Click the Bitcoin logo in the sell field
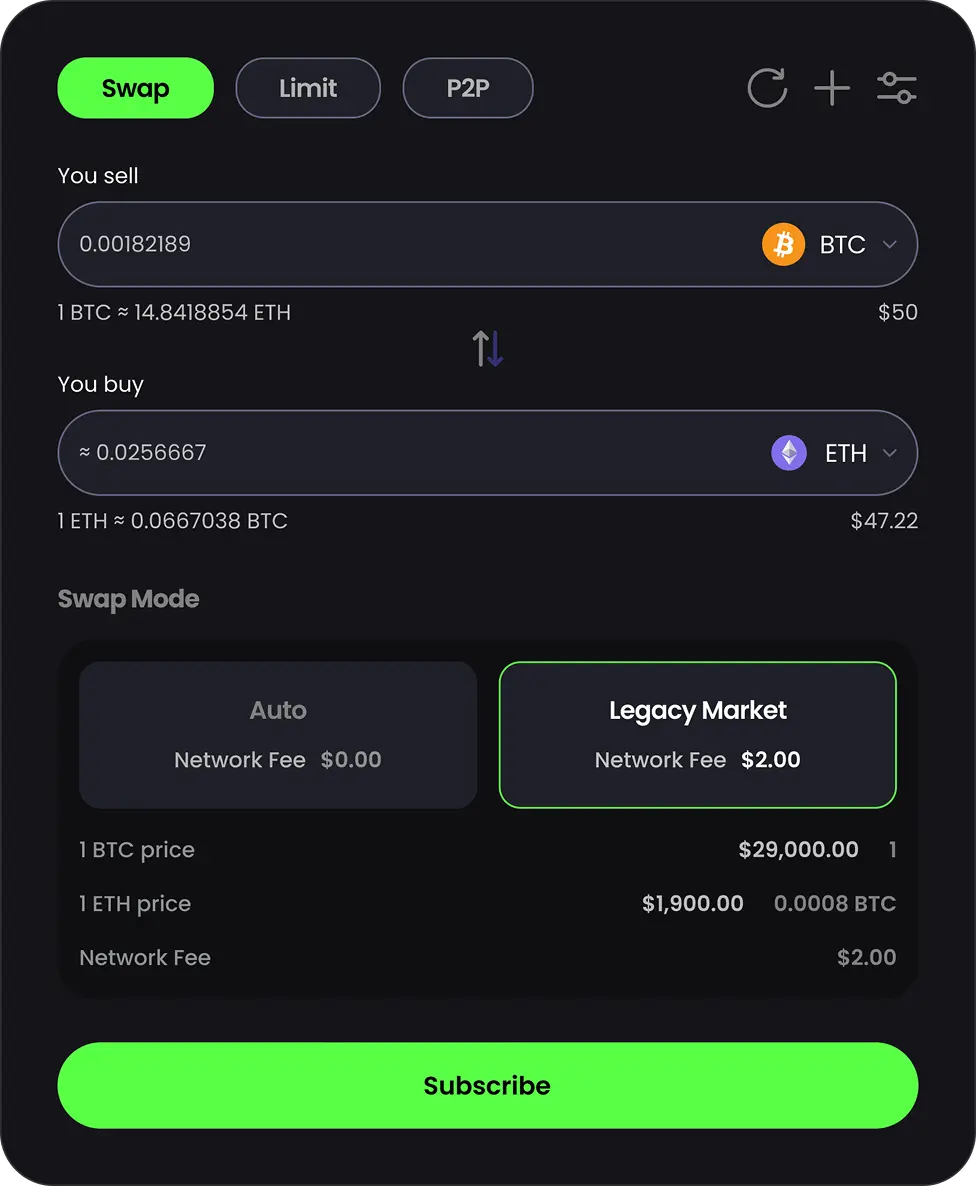976x1186 pixels. (783, 244)
